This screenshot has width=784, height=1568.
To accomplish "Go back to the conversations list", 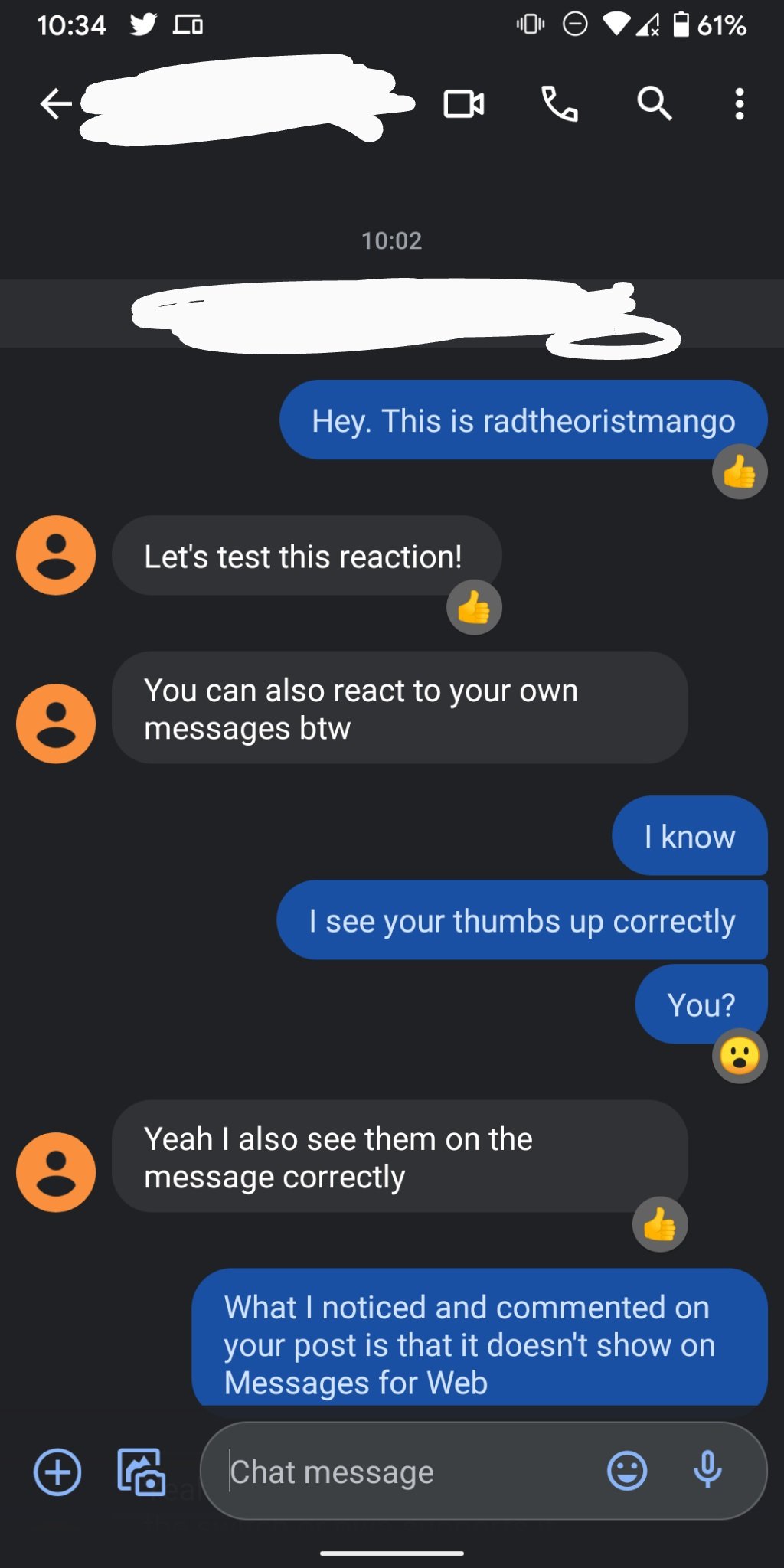I will (56, 104).
